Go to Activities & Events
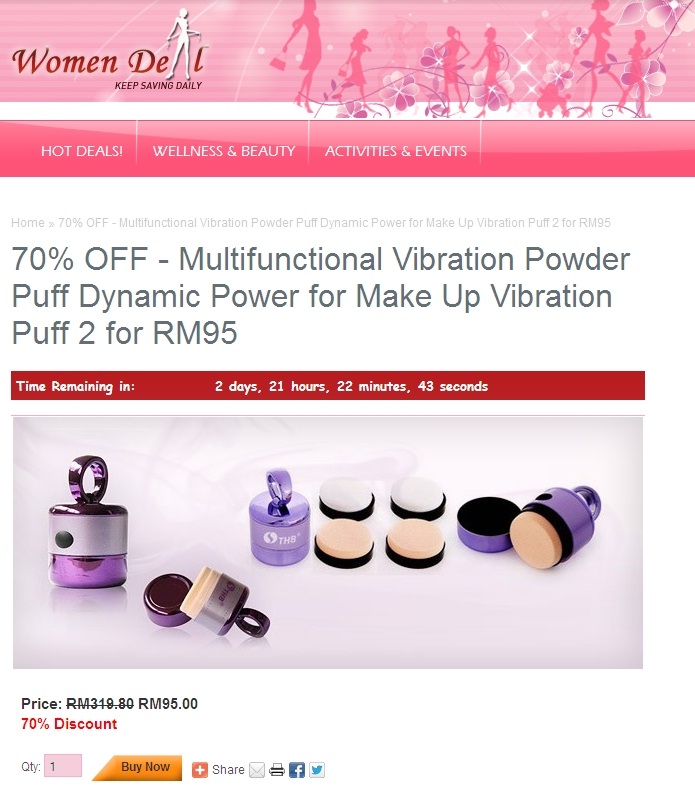The image size is (695, 800). [396, 151]
